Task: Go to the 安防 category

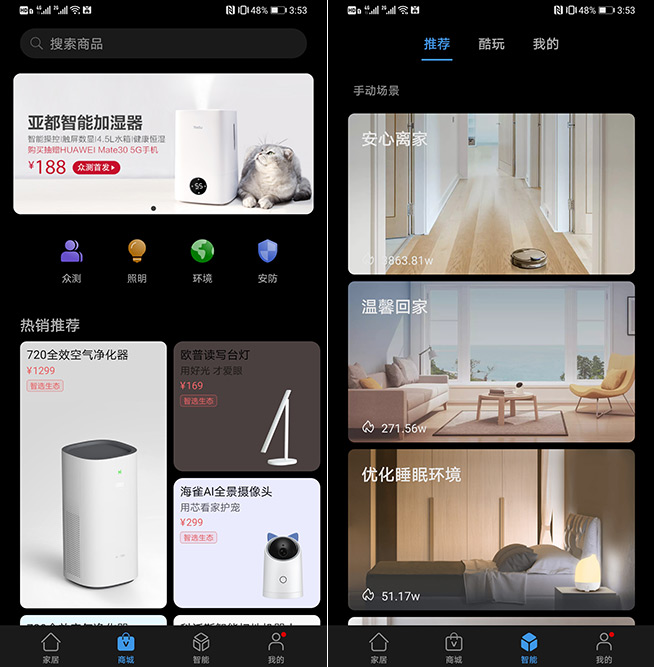Action: [x=267, y=260]
